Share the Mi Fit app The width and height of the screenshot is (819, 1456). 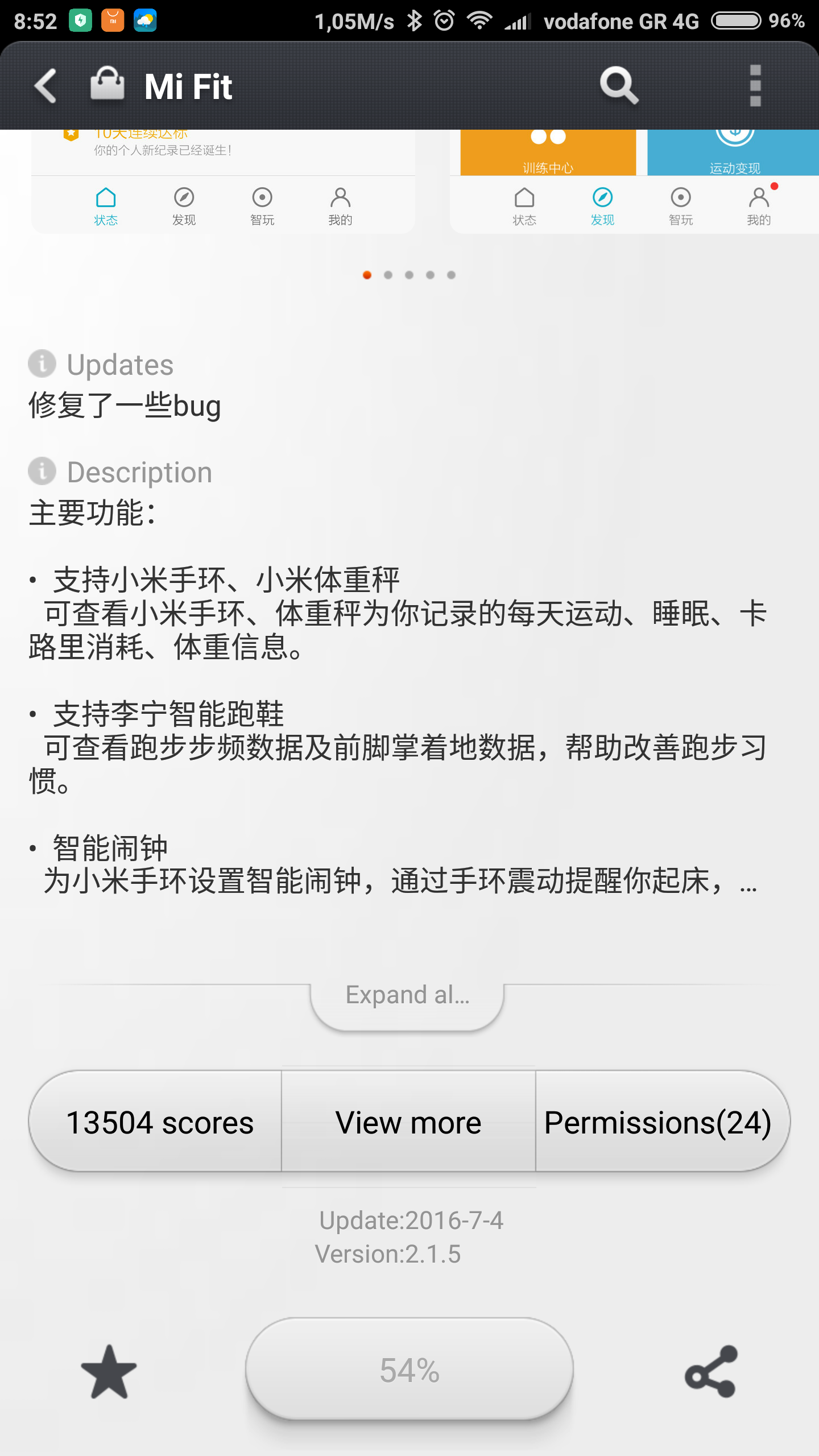coord(711,1371)
